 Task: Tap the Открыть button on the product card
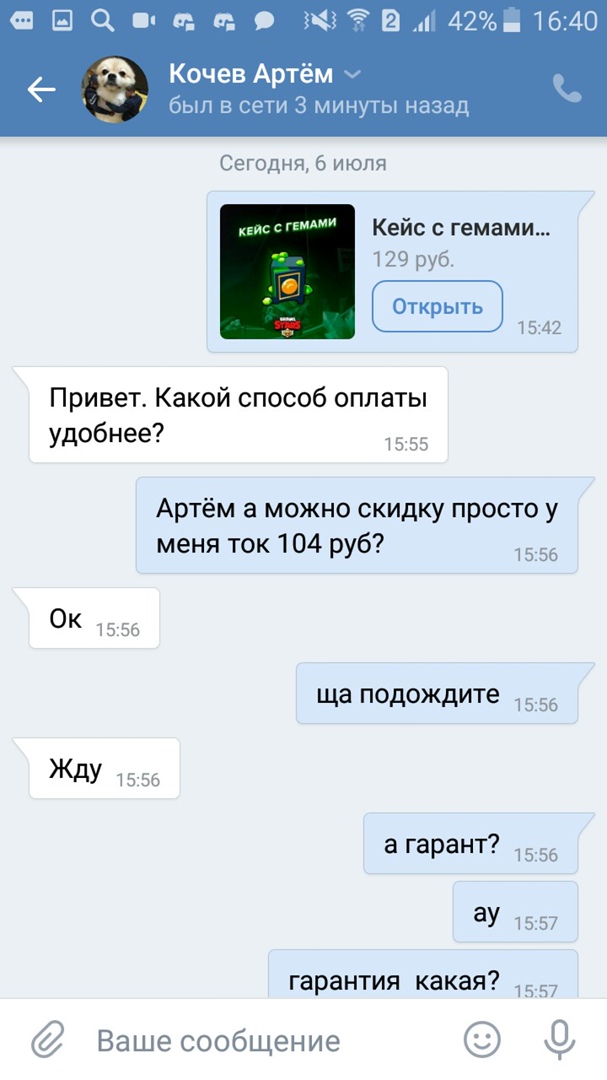pos(437,306)
